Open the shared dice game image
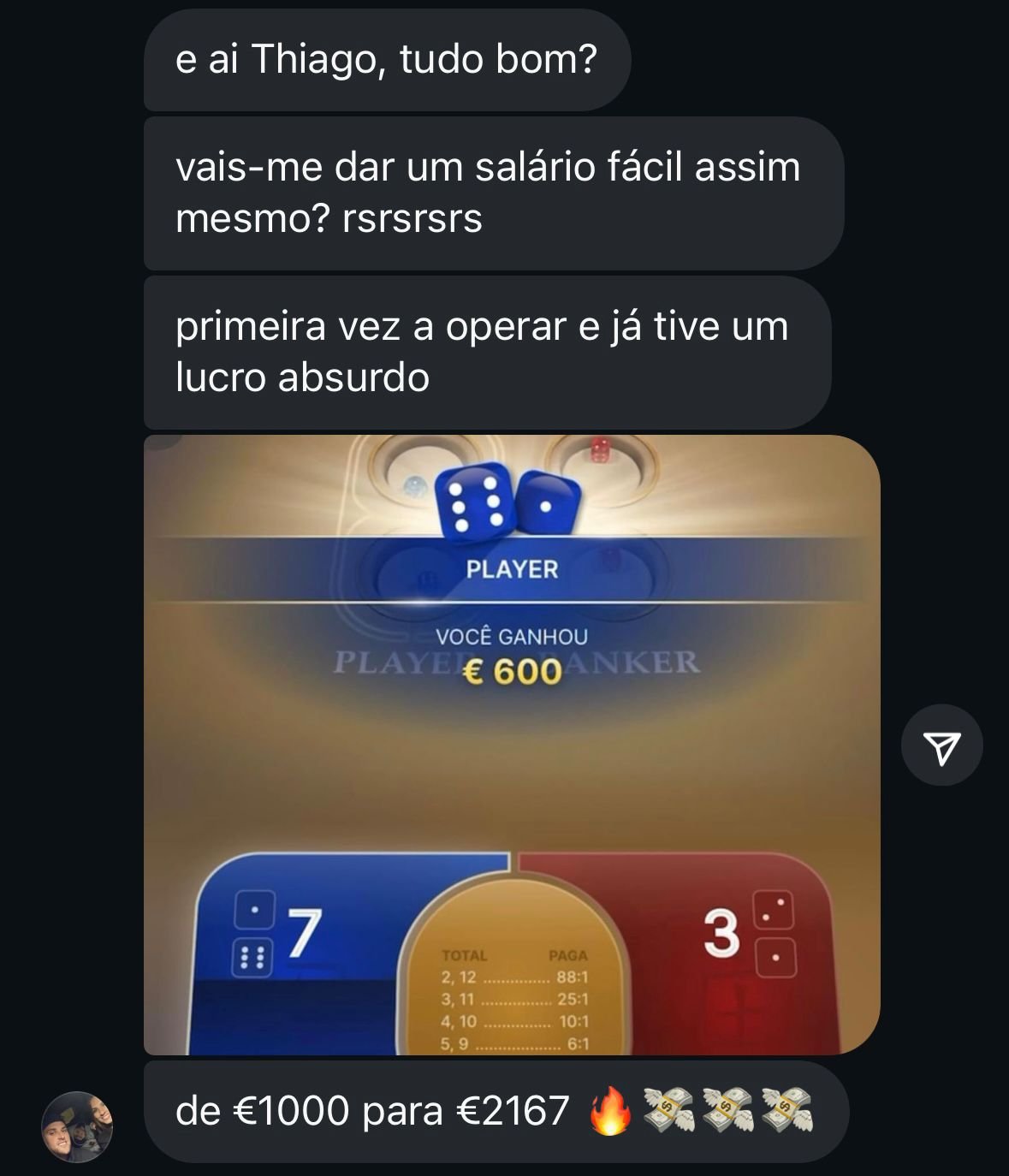 tap(512, 745)
